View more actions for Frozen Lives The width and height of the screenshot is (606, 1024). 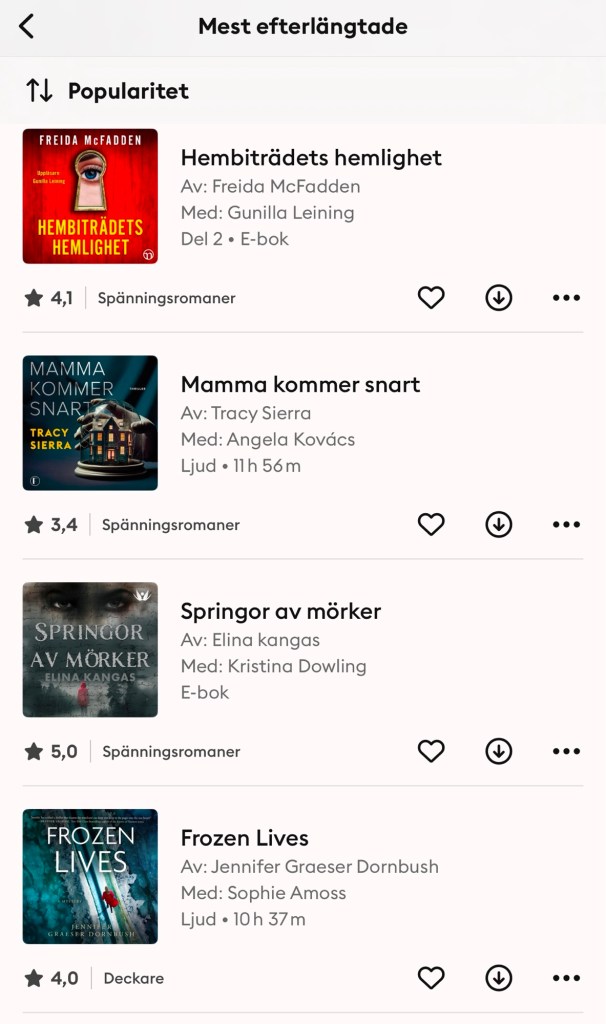click(566, 978)
